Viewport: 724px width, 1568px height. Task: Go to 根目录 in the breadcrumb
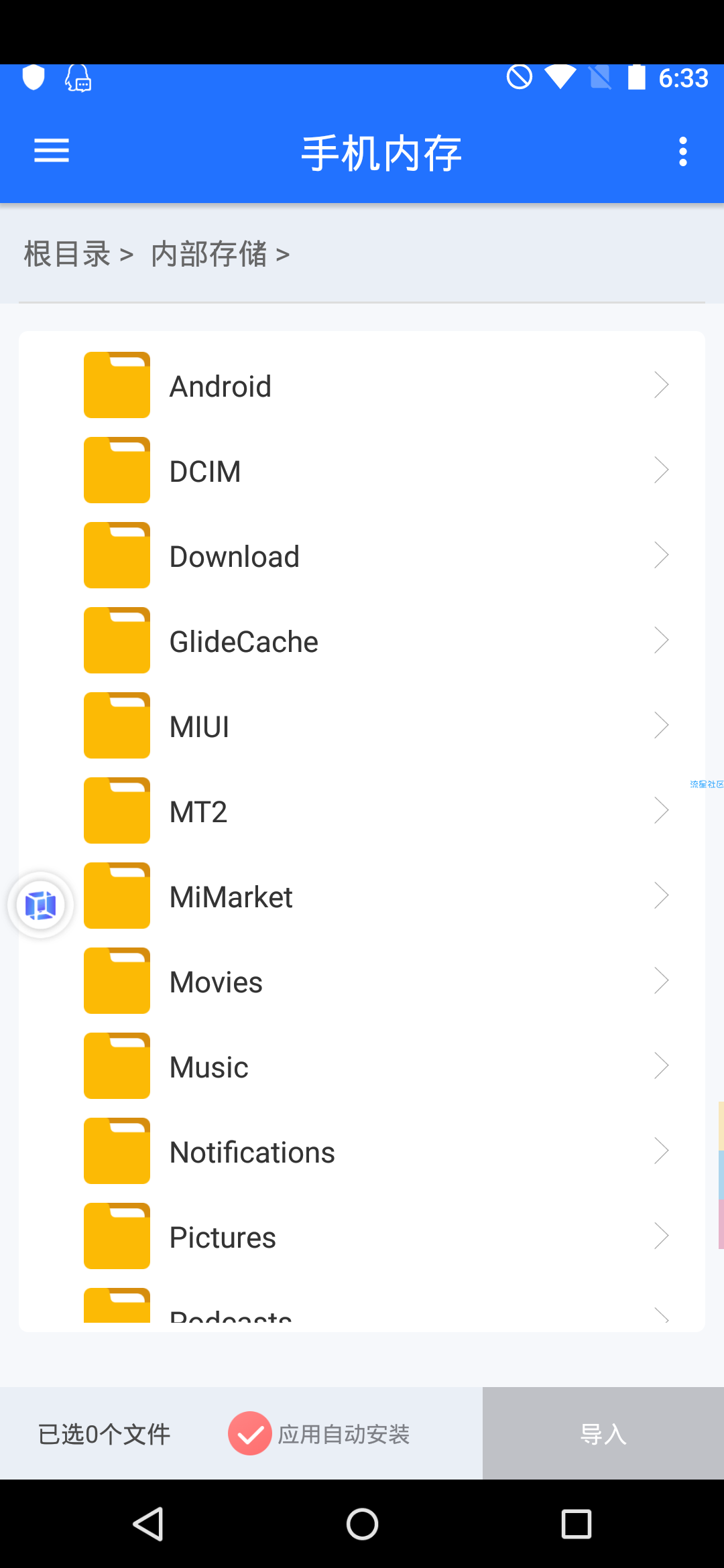point(67,255)
